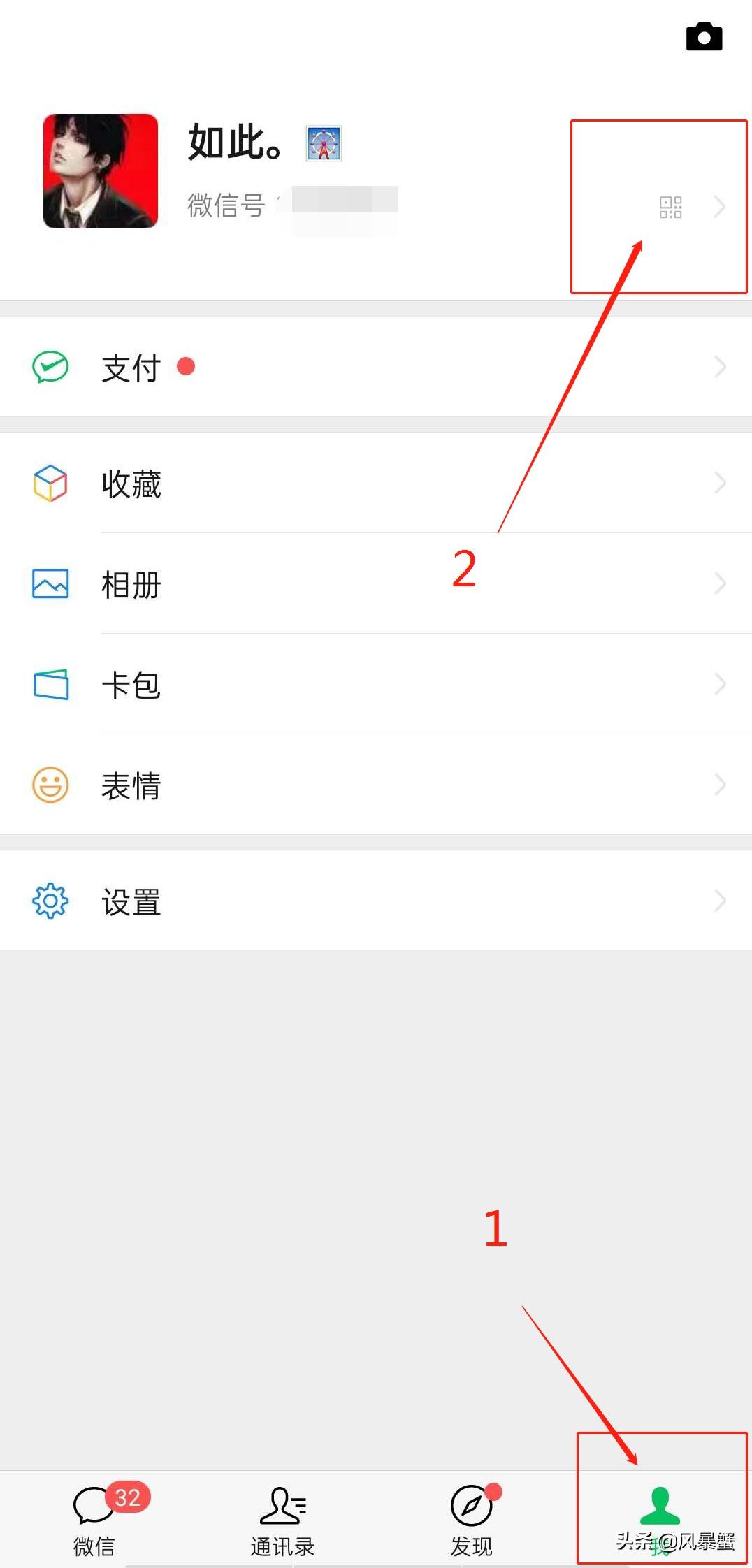Open 卡包 cards and offers

(376, 685)
